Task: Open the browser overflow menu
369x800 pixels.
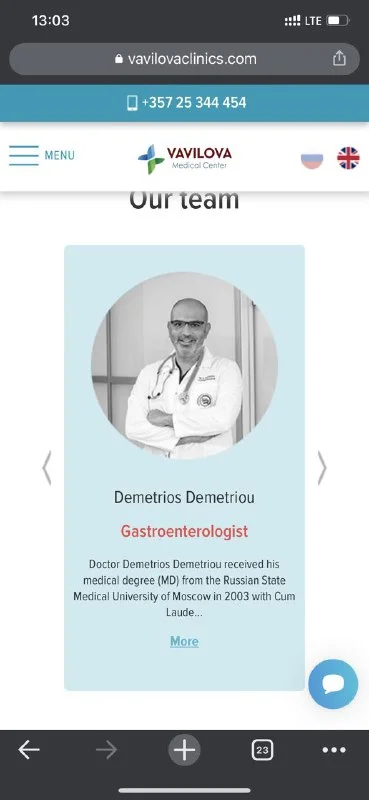Action: 334,750
